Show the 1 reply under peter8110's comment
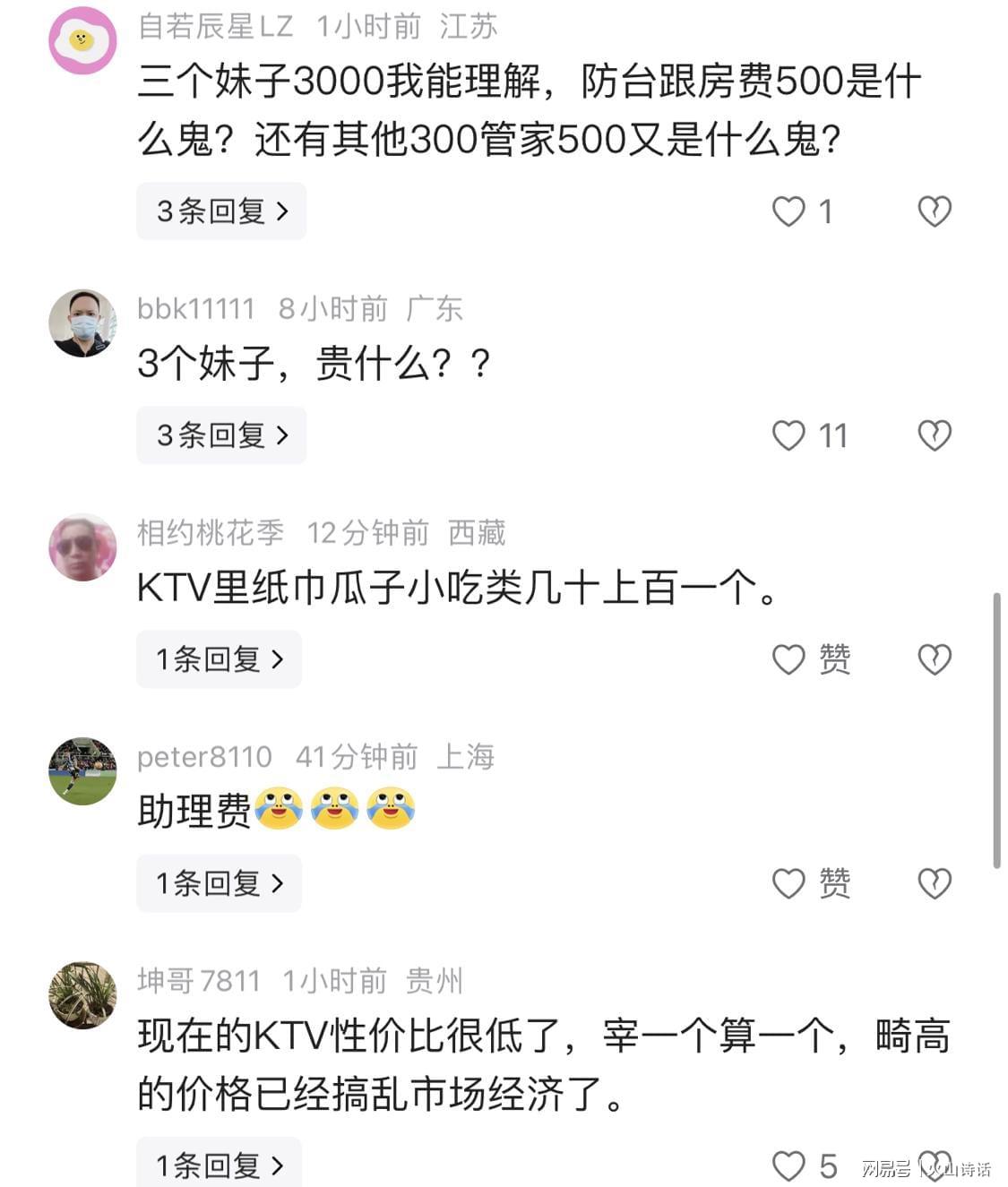Viewport: 1008px width, 1187px height. coord(219,883)
